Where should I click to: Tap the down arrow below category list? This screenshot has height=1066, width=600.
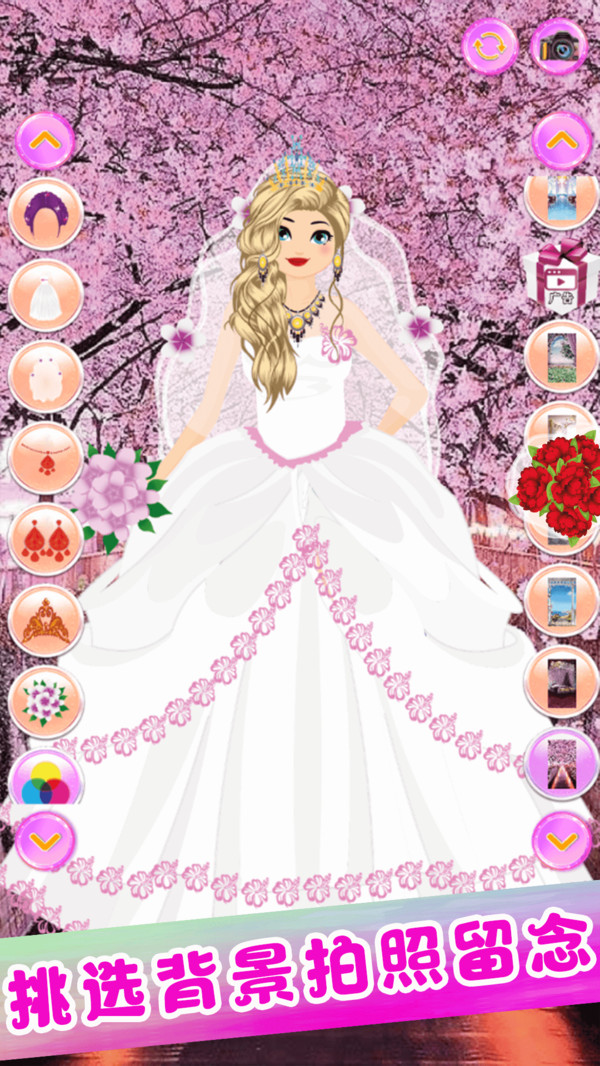[x=45, y=841]
